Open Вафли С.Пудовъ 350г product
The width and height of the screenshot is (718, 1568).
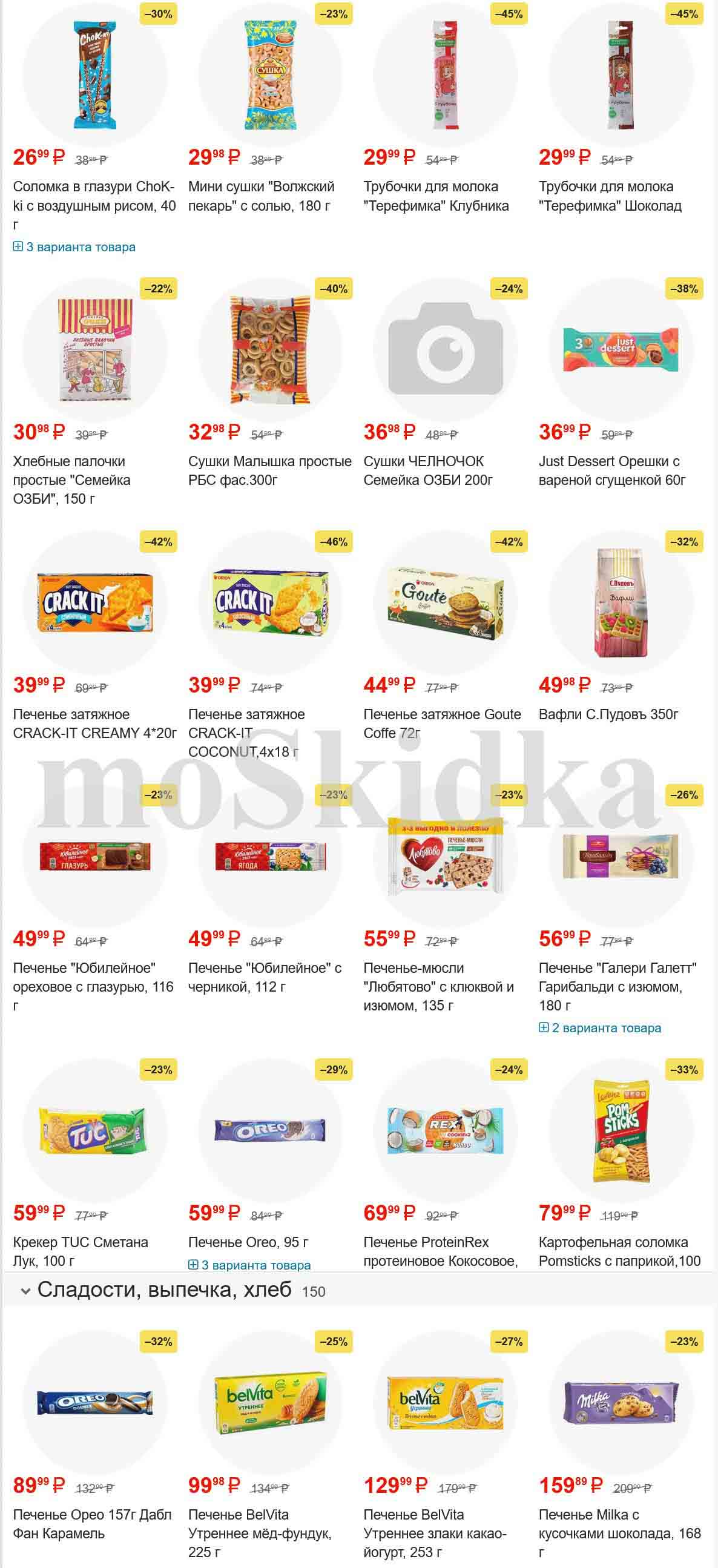[x=608, y=714]
